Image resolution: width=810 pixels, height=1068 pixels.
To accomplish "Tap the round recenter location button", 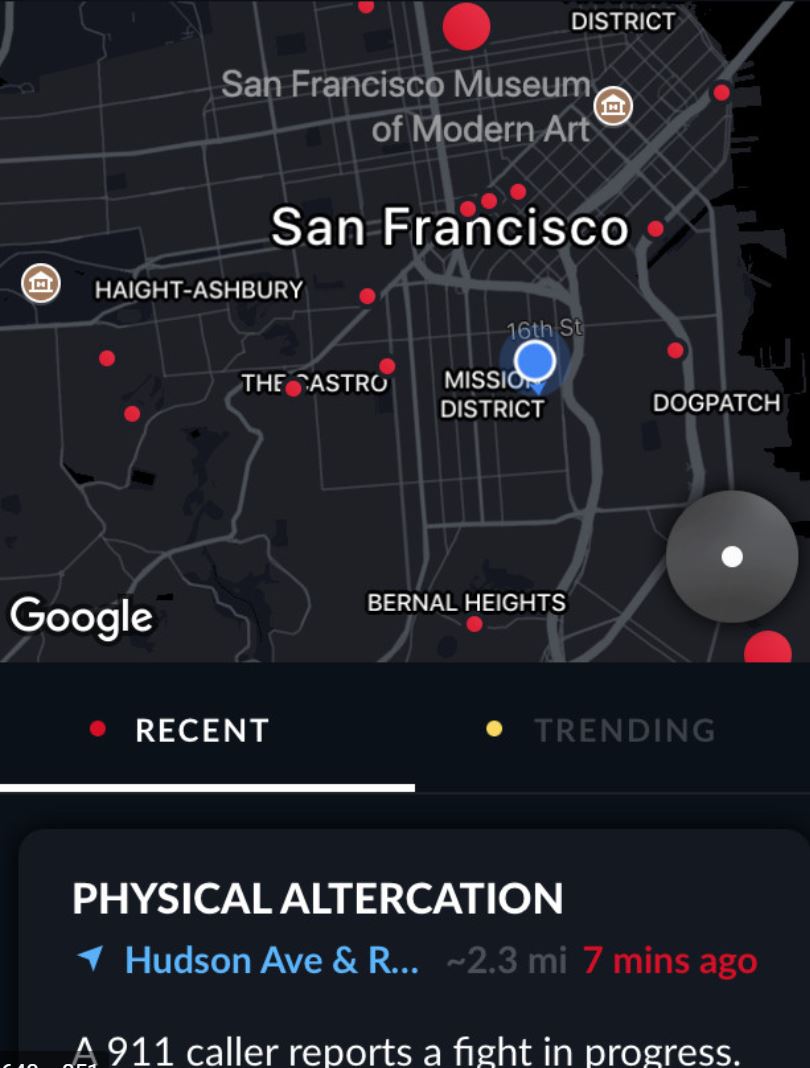I will point(732,556).
